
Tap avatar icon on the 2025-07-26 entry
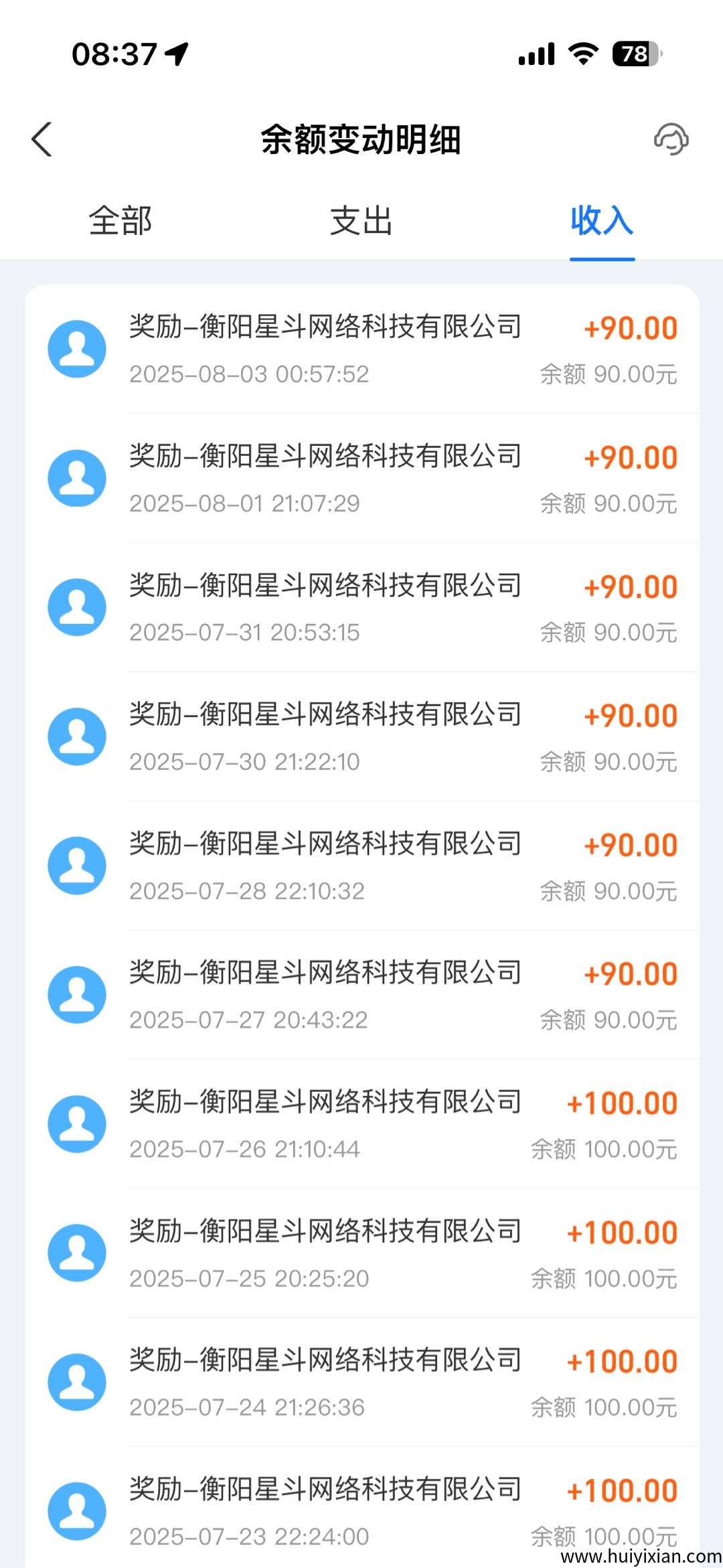76,1123
